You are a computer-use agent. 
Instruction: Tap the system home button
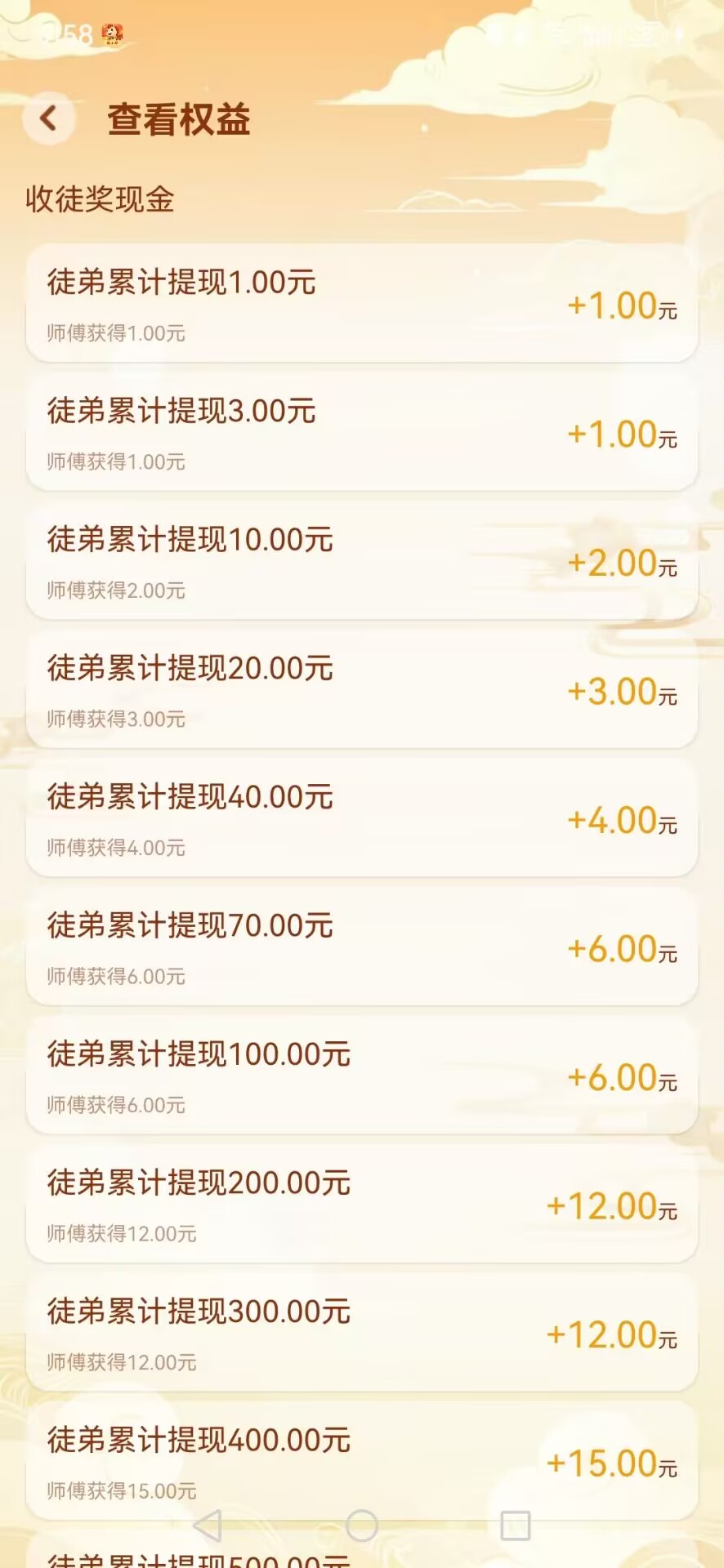coord(361,1525)
